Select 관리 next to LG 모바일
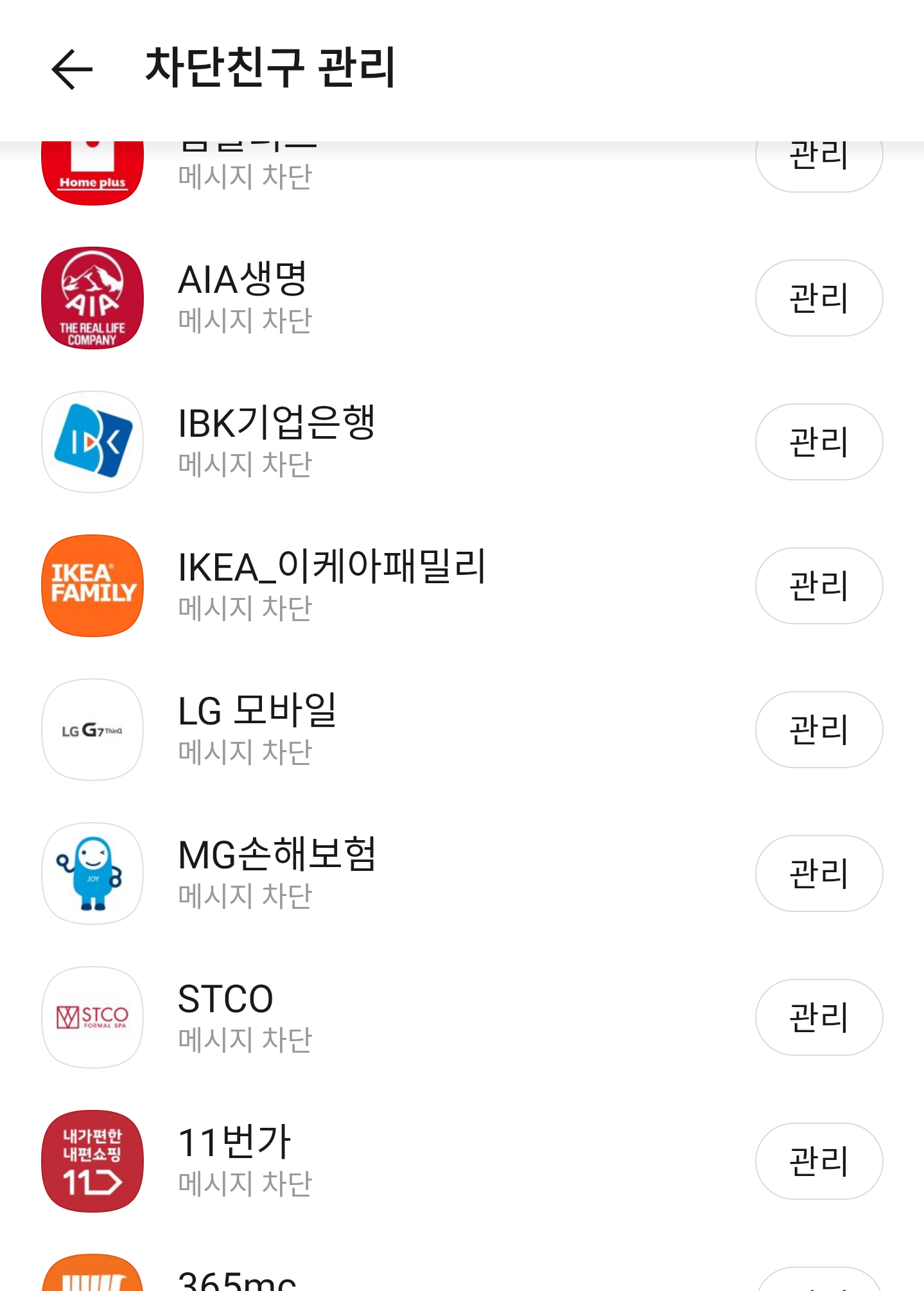Screen dimensions: 924x1291 point(818,730)
